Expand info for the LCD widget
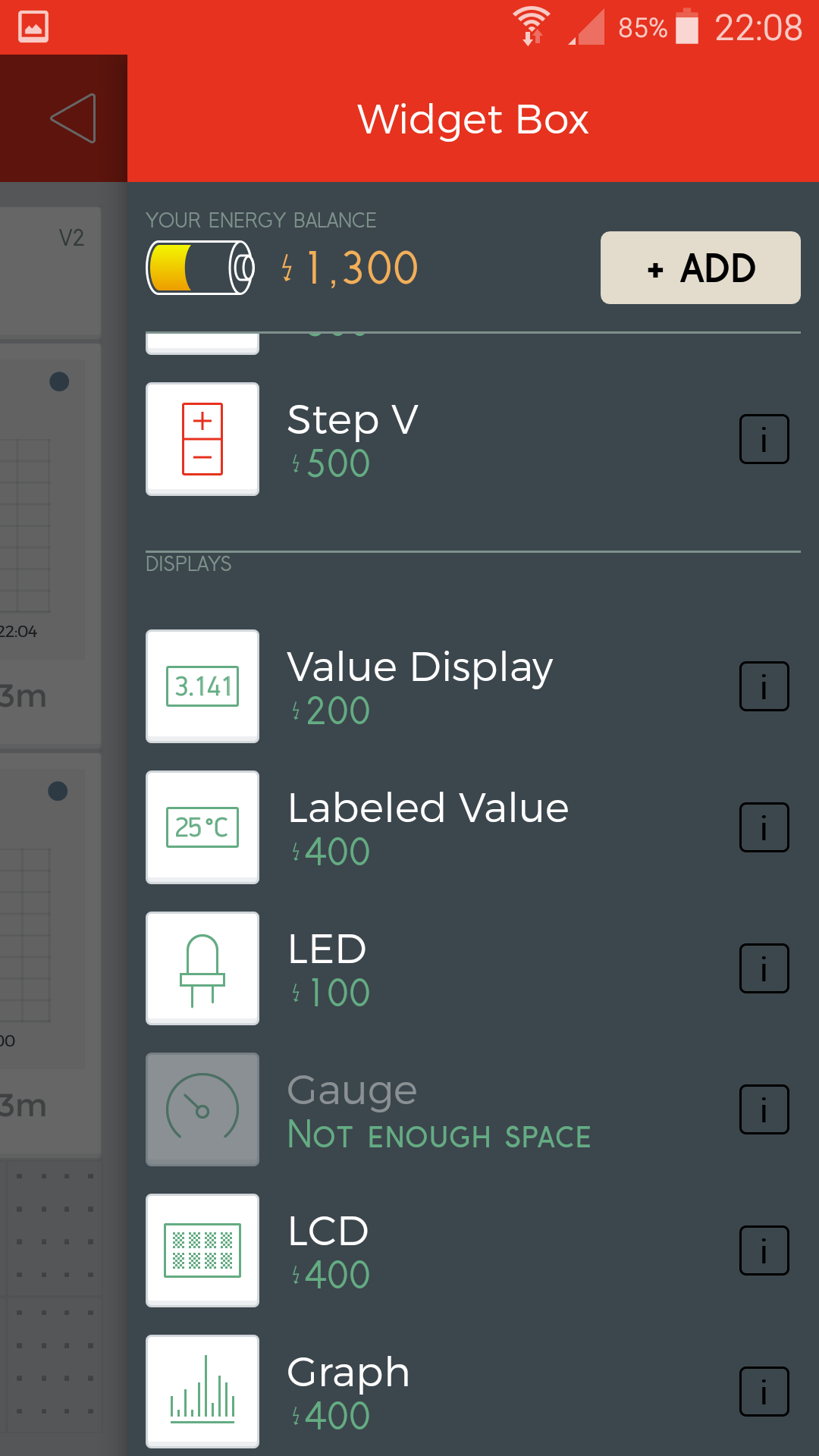Image resolution: width=819 pixels, height=1456 pixels. click(x=764, y=1250)
